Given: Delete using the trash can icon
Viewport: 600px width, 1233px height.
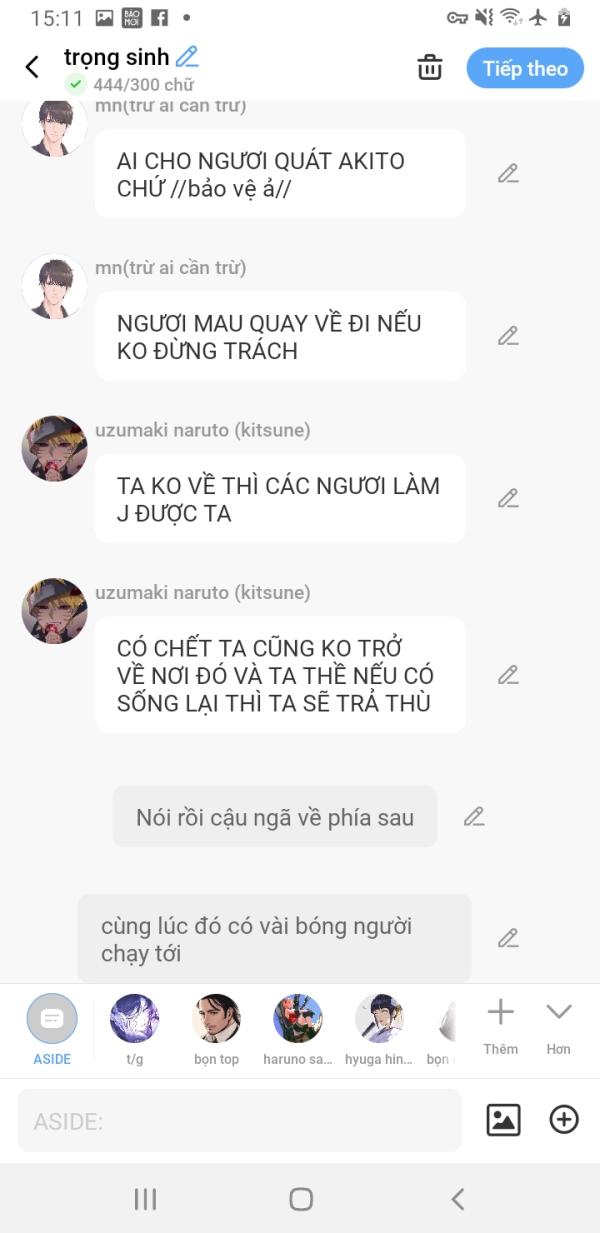Looking at the screenshot, I should (x=430, y=68).
